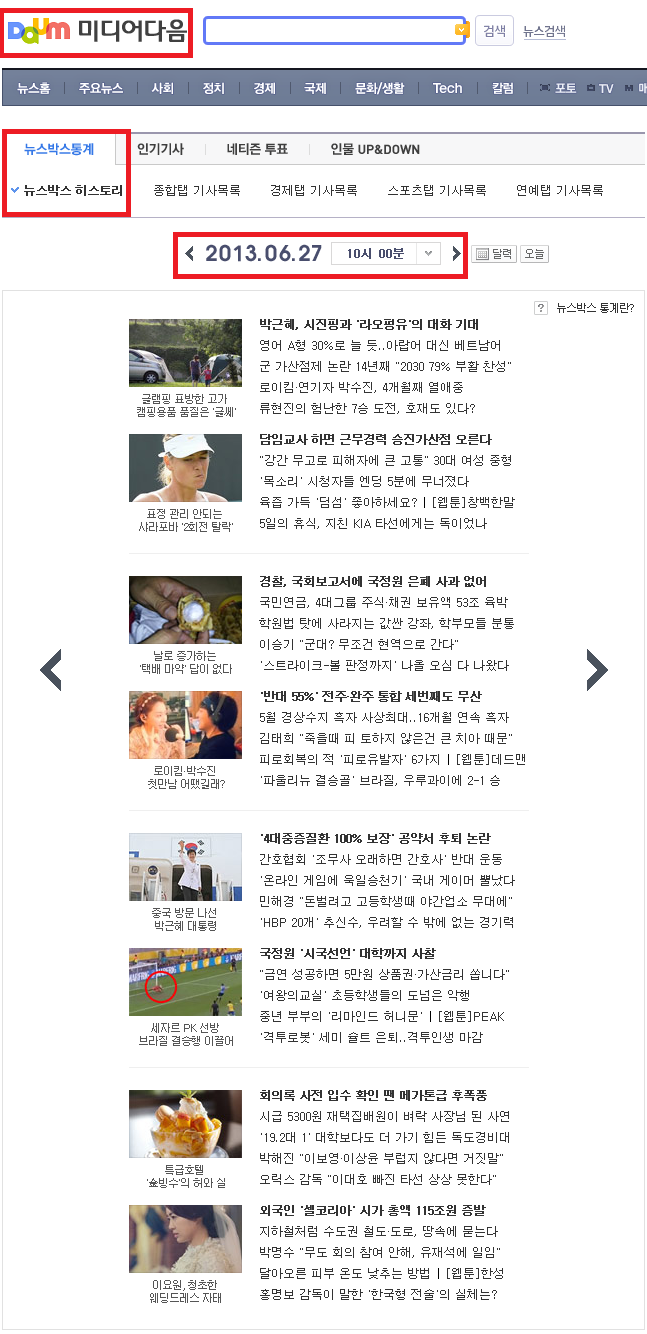The height and width of the screenshot is (1334, 647).
Task: Open the 정치 news section
Action: (214, 88)
